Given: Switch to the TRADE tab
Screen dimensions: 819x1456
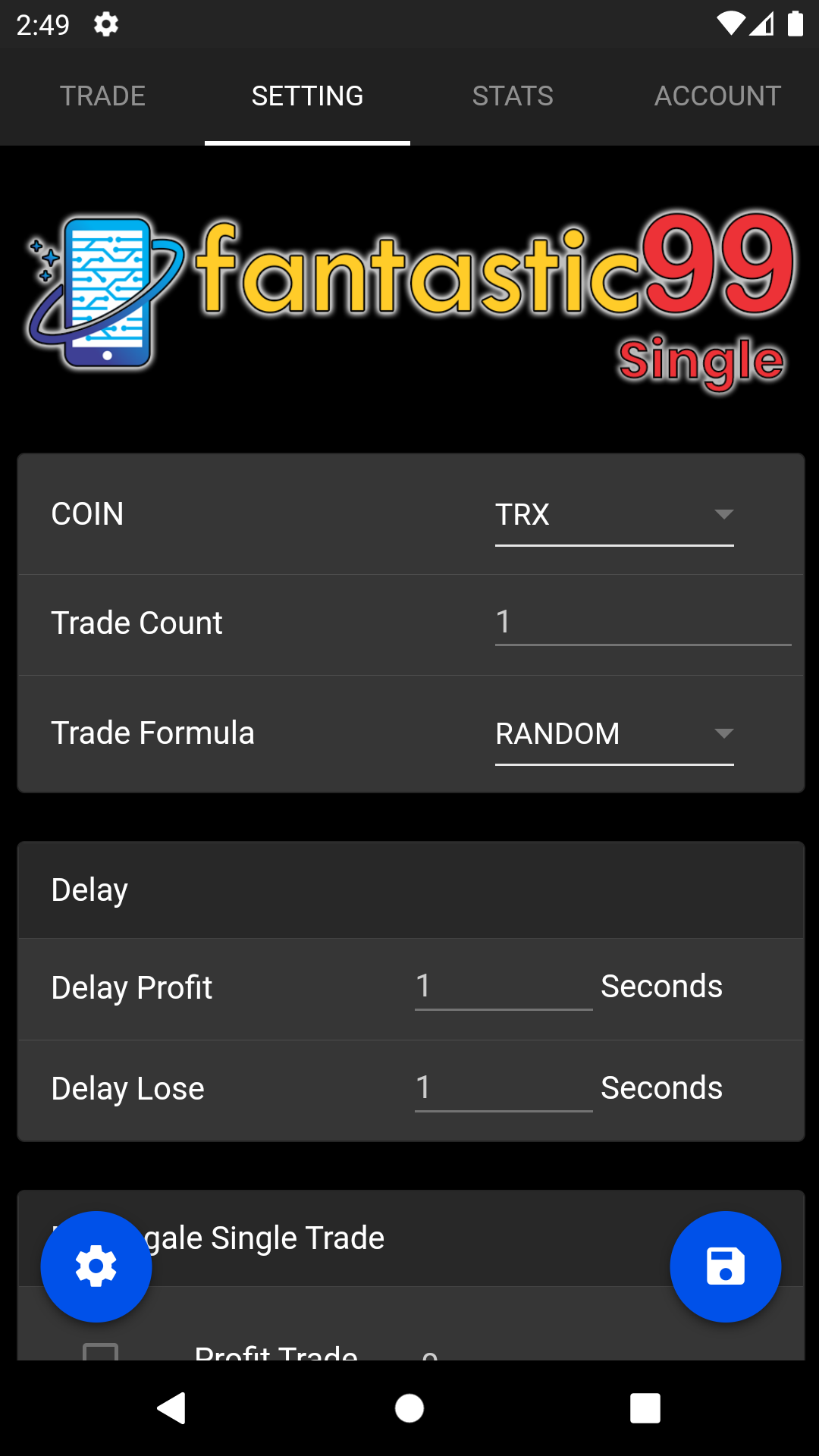Looking at the screenshot, I should (102, 96).
